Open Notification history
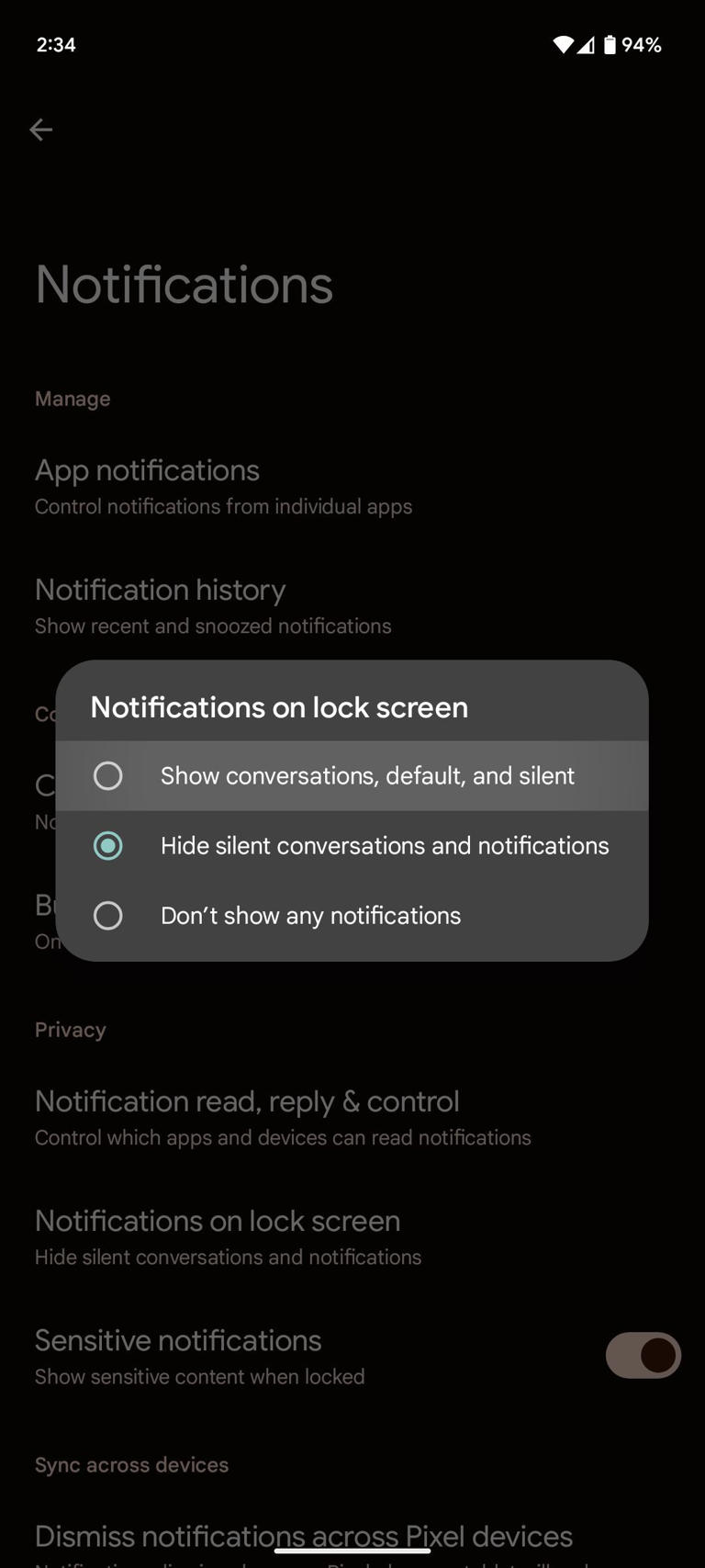 point(160,590)
